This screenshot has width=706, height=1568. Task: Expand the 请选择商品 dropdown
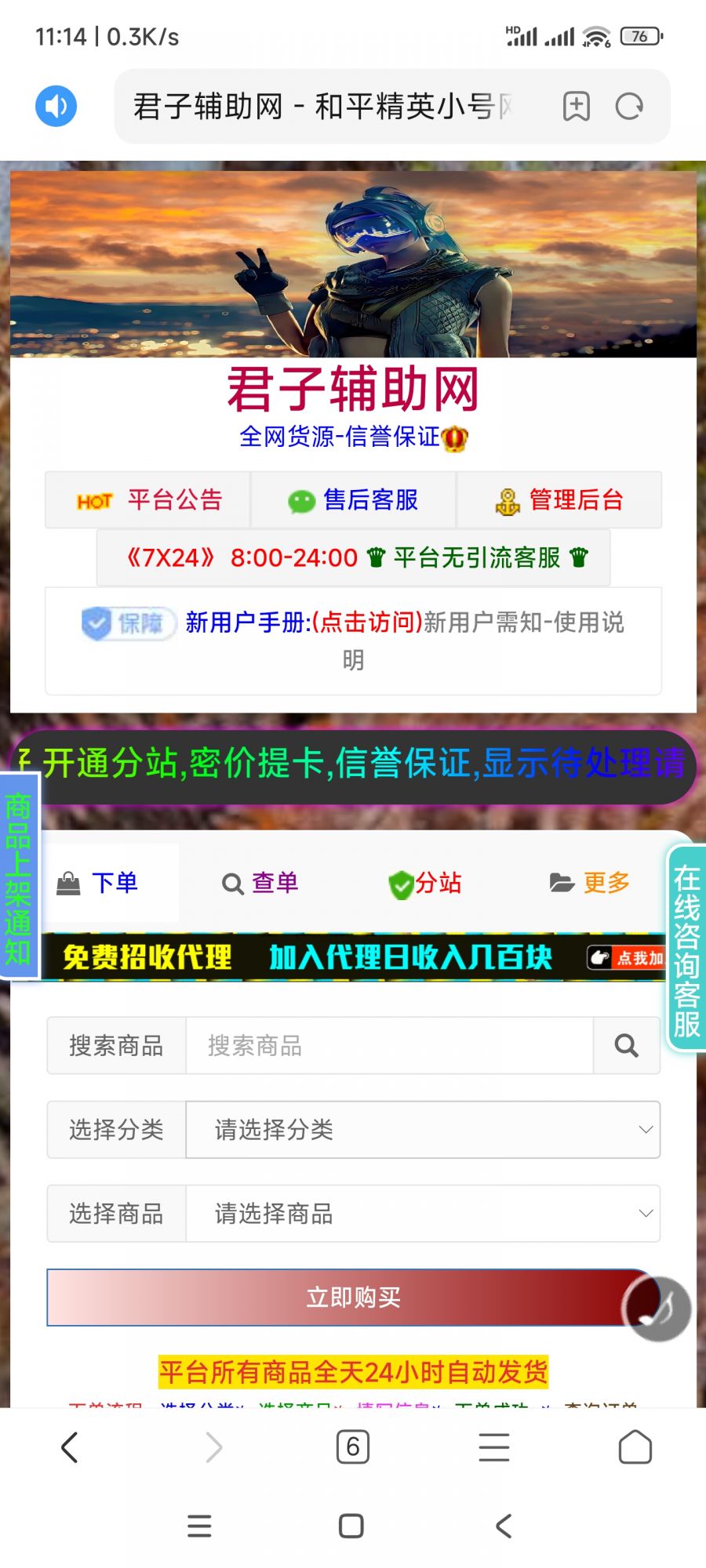tap(423, 1214)
